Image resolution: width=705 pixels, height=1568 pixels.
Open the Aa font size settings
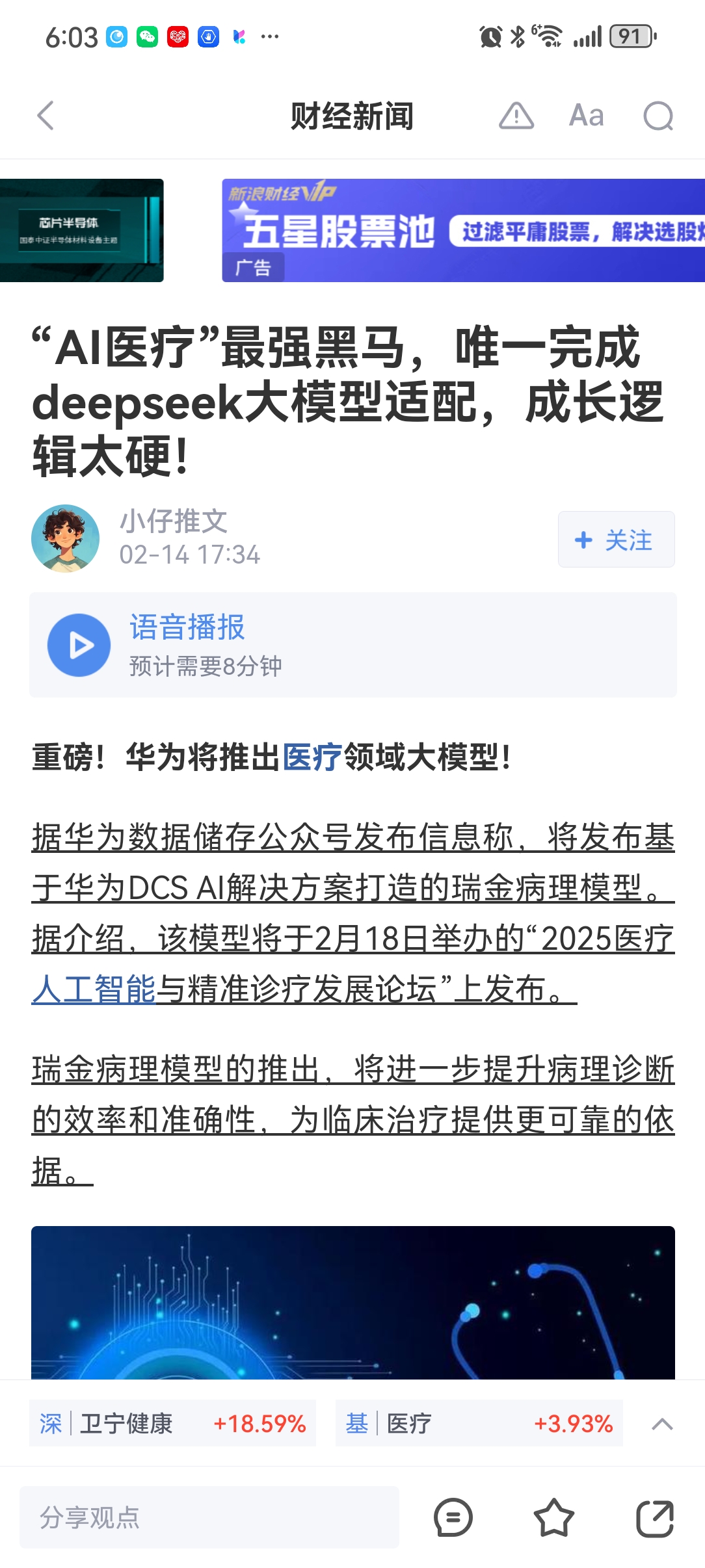(x=586, y=116)
